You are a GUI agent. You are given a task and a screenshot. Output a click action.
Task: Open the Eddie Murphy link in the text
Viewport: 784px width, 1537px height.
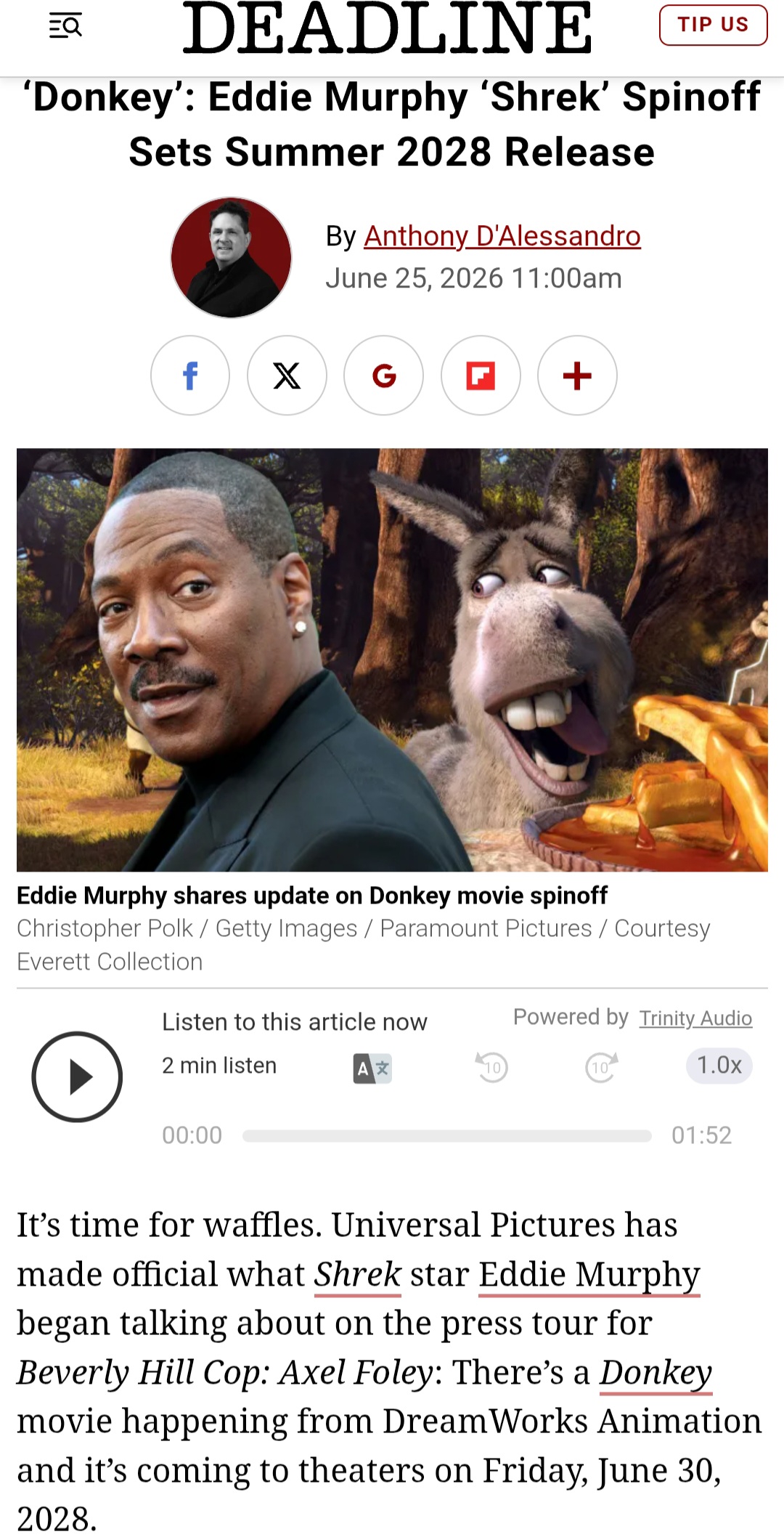pyautogui.click(x=589, y=1275)
